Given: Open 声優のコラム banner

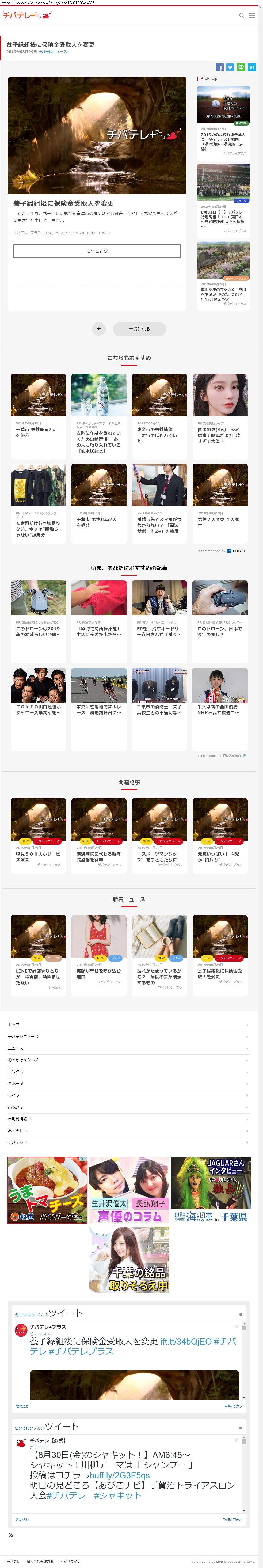Looking at the screenshot, I should (129, 1191).
